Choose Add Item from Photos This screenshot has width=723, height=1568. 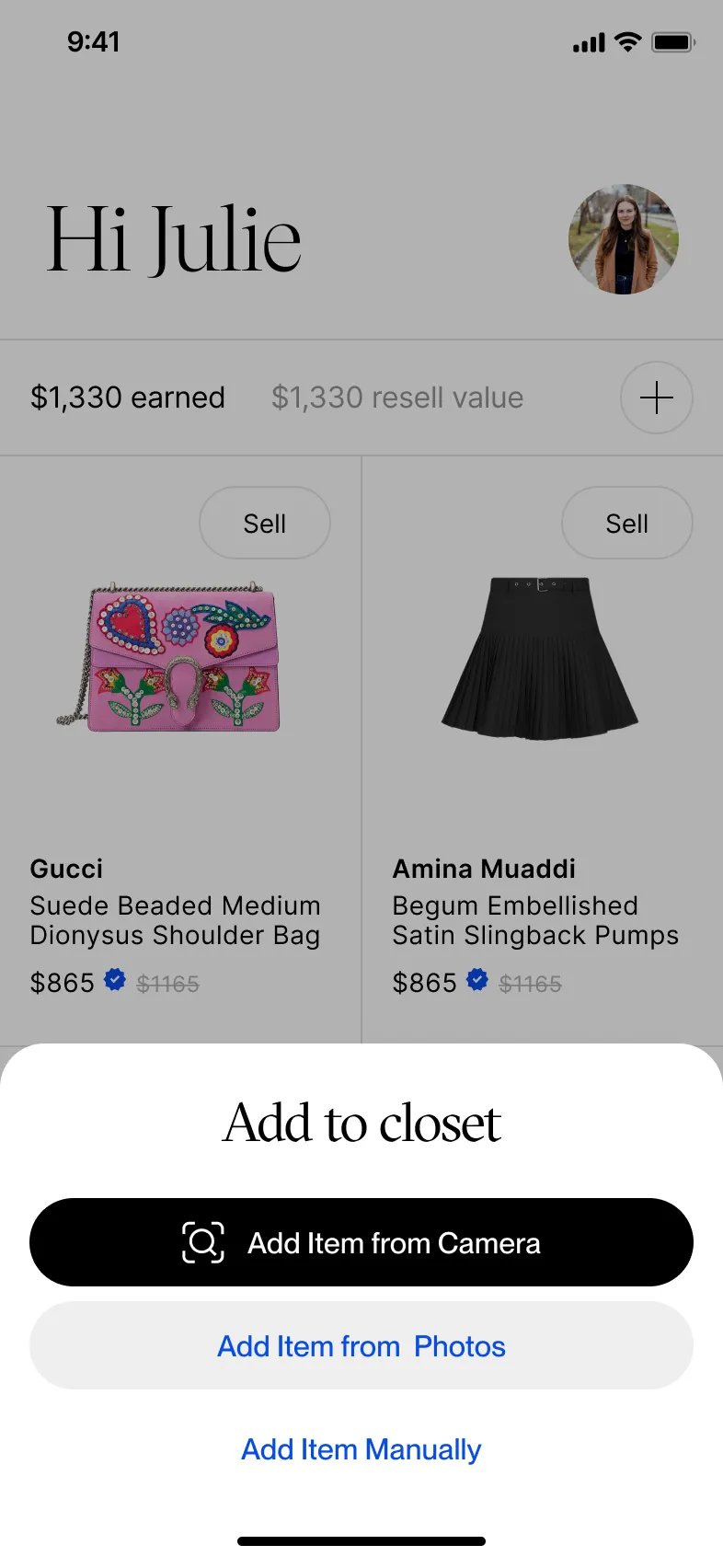click(361, 1346)
